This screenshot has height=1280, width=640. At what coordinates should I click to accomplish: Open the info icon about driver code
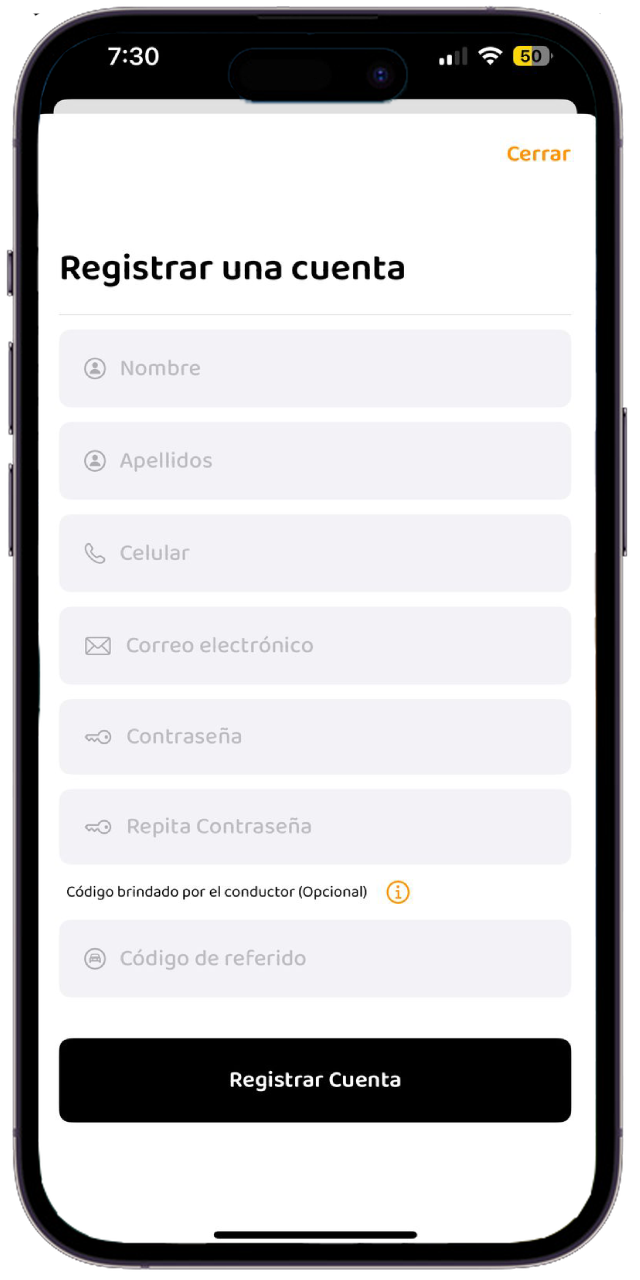(398, 892)
